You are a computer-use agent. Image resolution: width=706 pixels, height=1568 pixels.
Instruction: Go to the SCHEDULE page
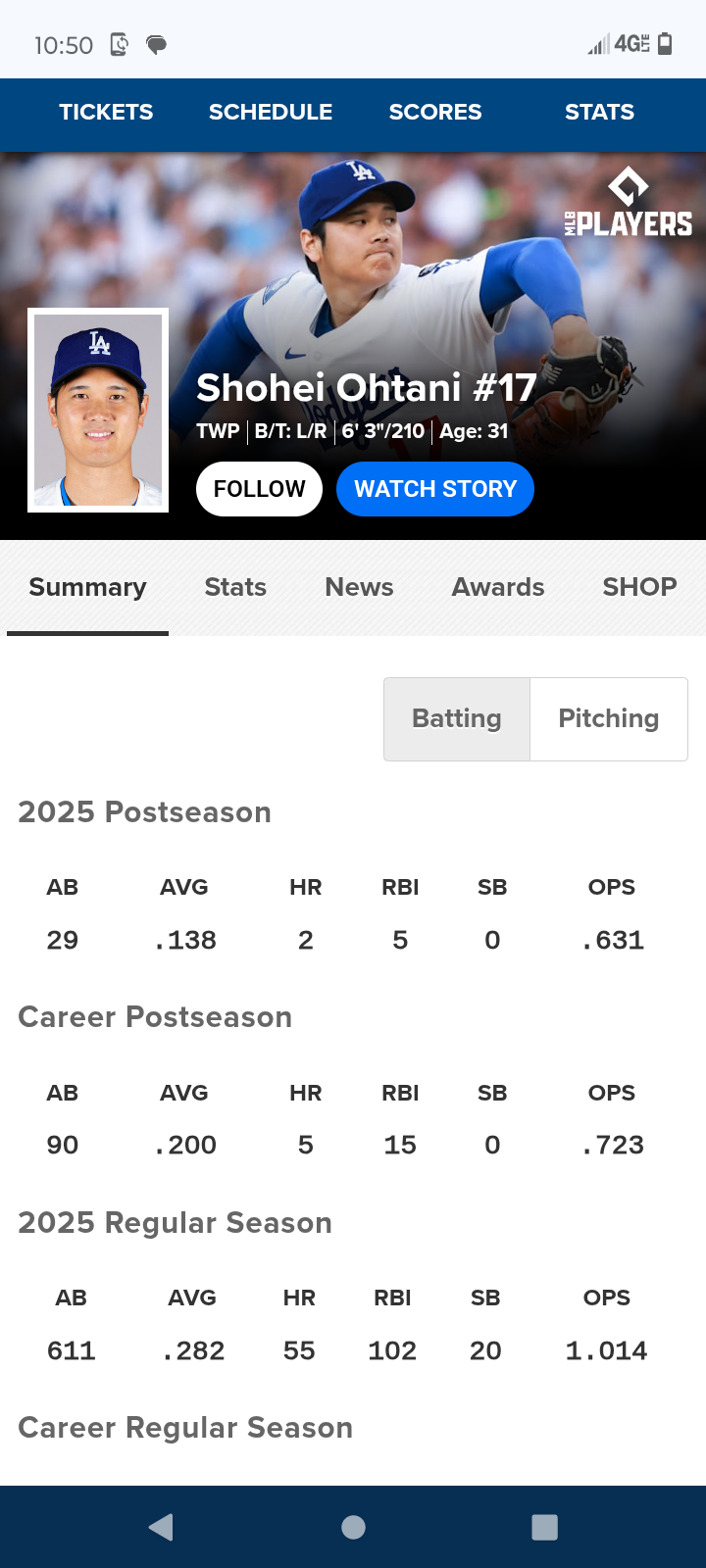(x=271, y=113)
